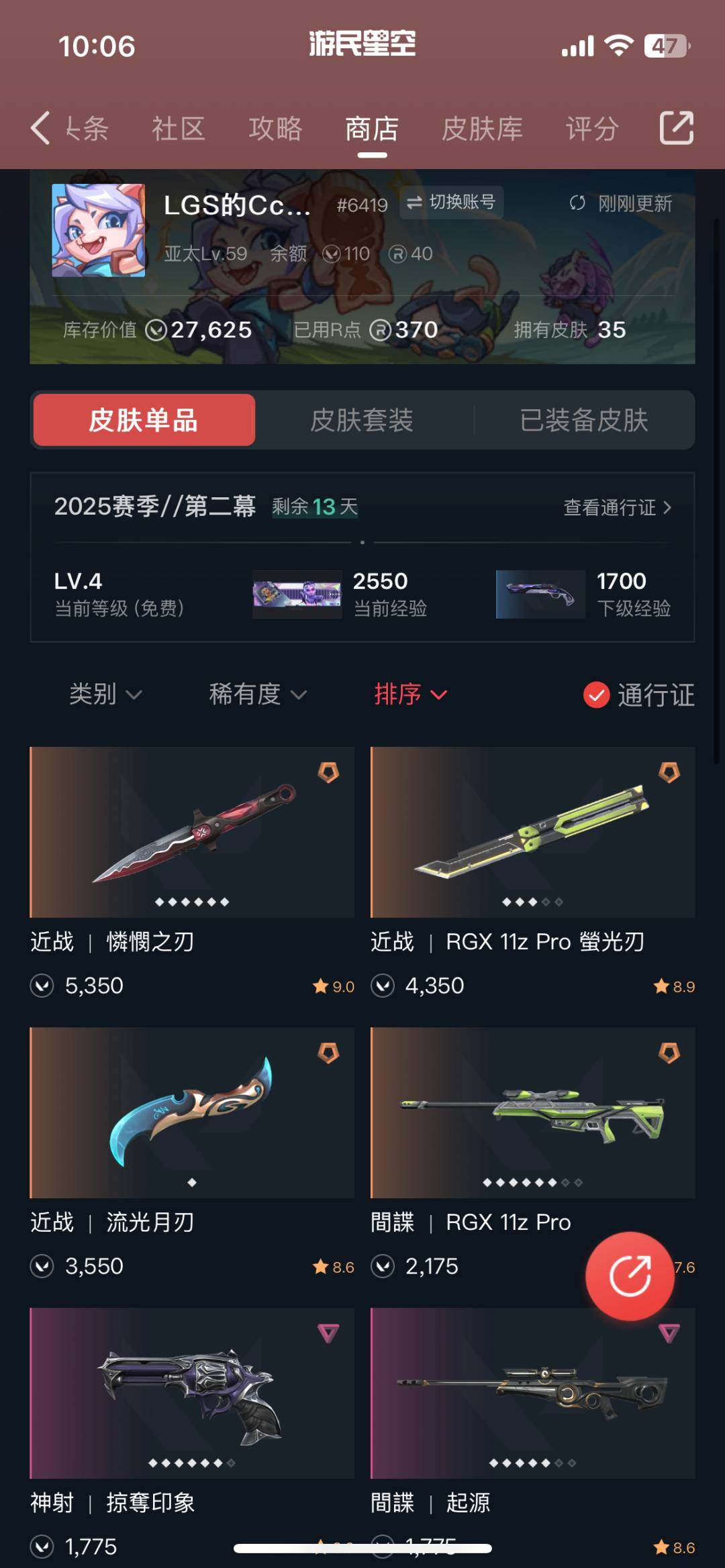The height and width of the screenshot is (1568, 725).
Task: Expand the 稀有度 filter dropdown
Action: tap(258, 694)
